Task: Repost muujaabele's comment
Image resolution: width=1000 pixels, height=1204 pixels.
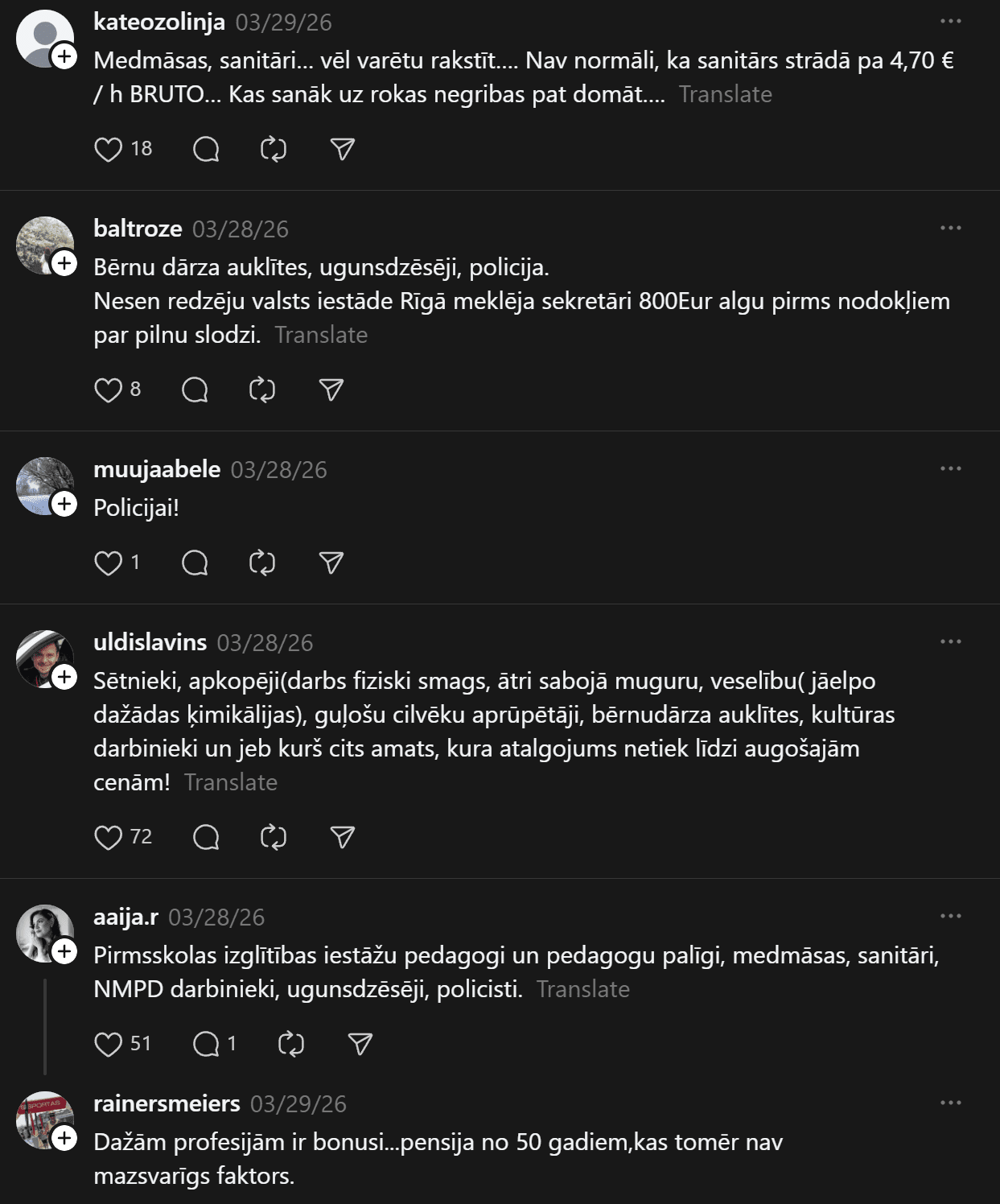Action: click(262, 563)
